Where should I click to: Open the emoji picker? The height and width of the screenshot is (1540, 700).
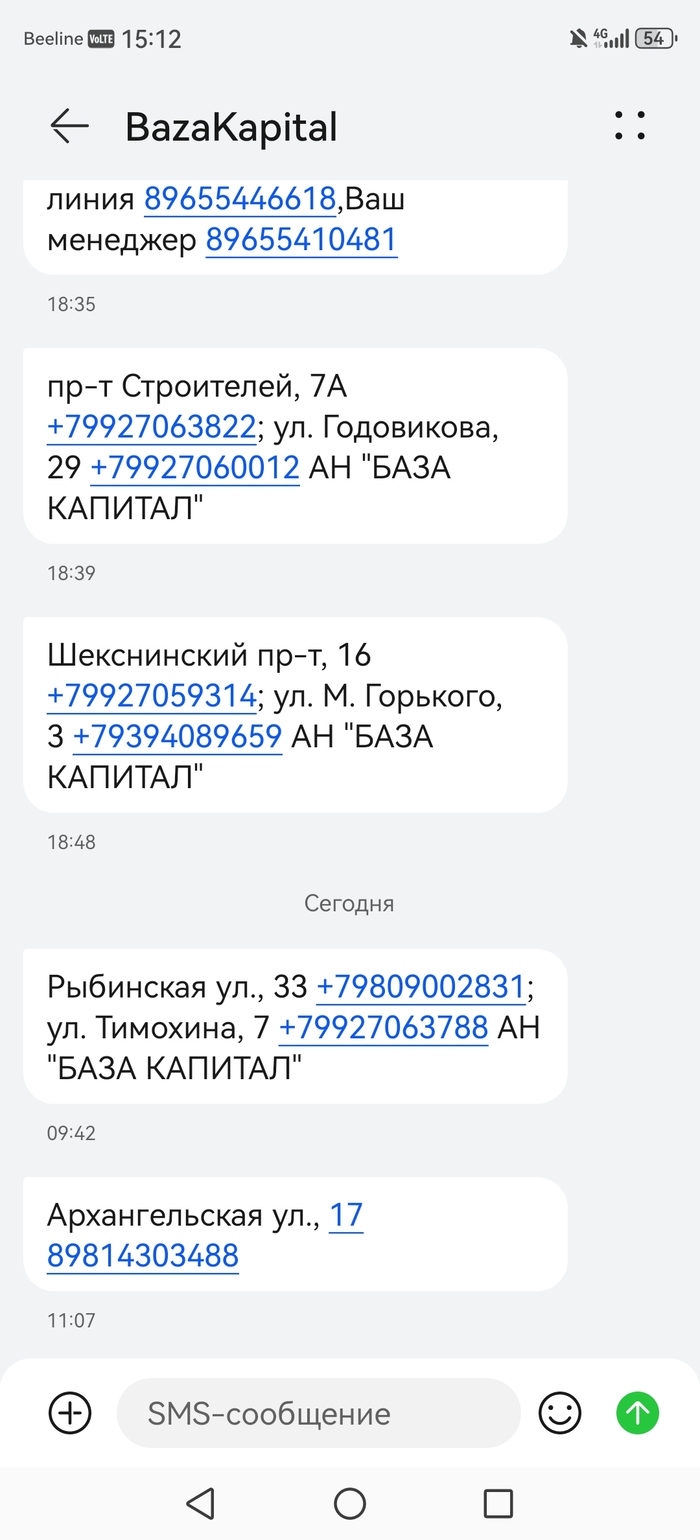tap(560, 1413)
